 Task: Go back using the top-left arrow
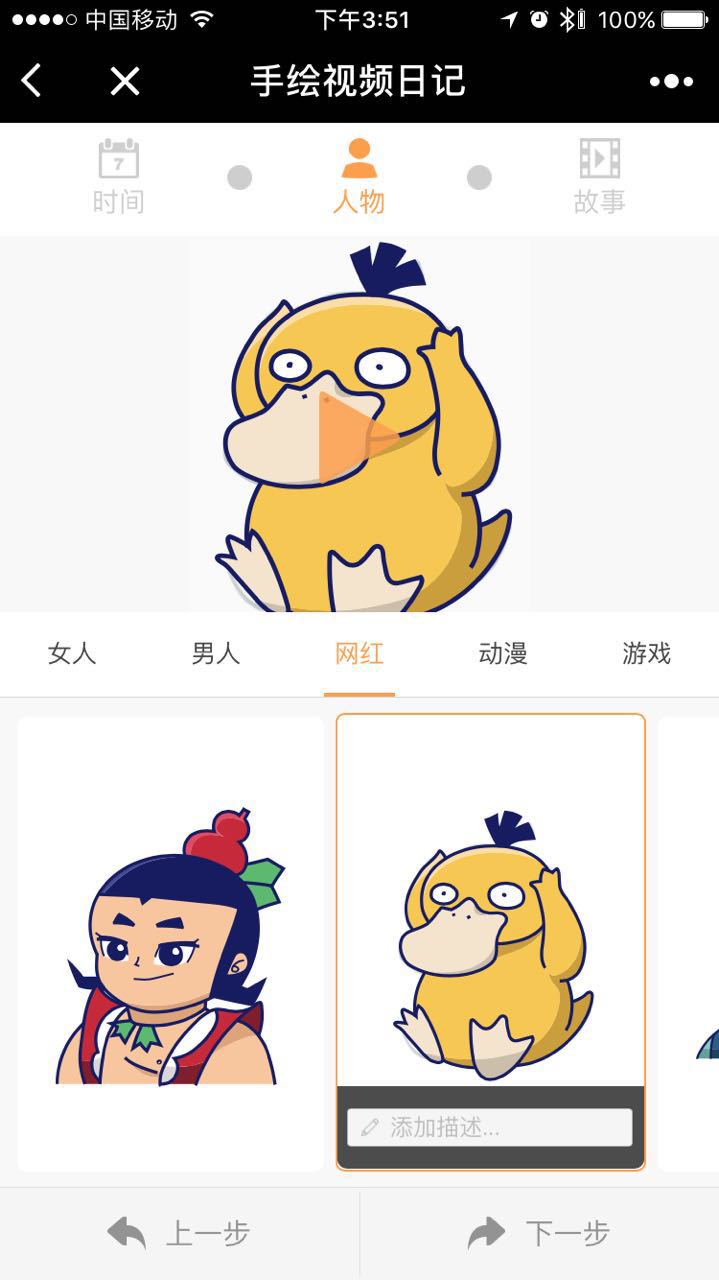32,80
